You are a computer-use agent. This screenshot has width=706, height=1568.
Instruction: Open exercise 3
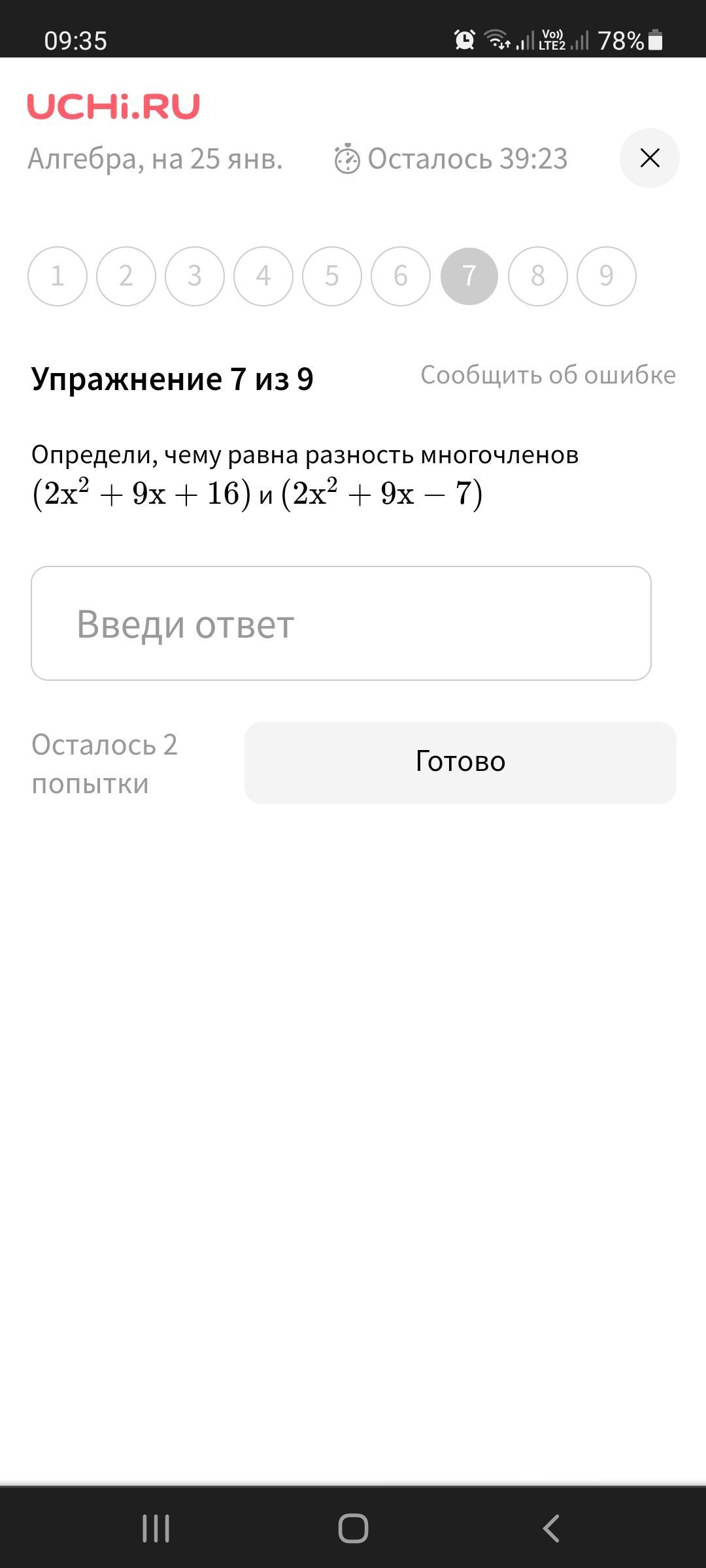195,276
